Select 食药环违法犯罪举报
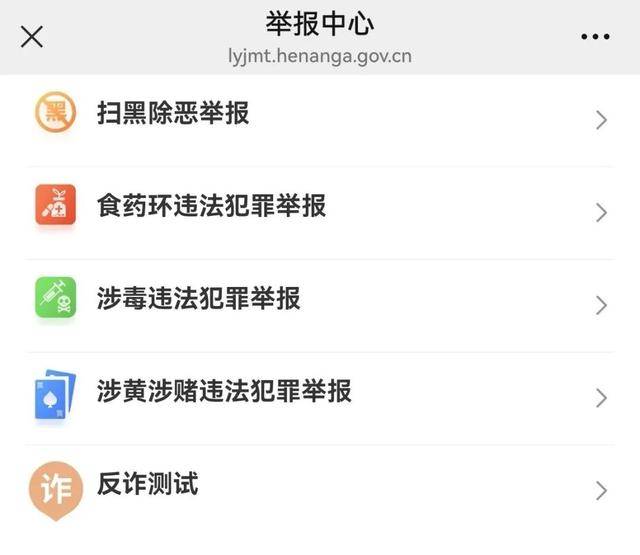 [211, 206]
